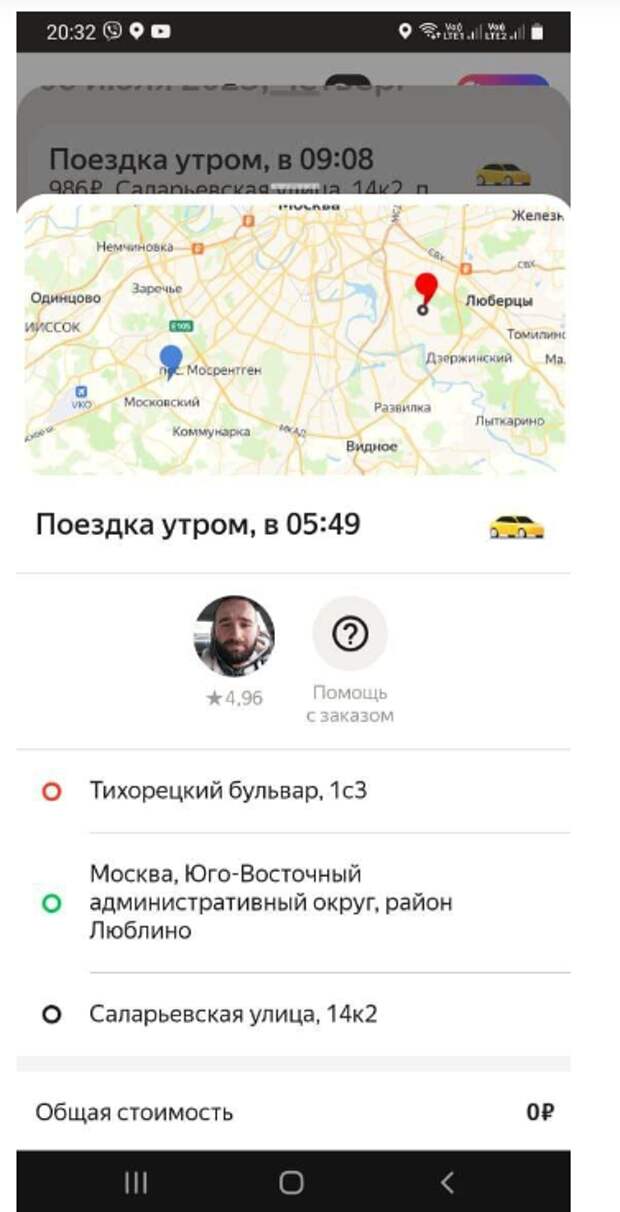620x1212 pixels.
Task: Go back with the system back button
Action: click(x=447, y=1183)
